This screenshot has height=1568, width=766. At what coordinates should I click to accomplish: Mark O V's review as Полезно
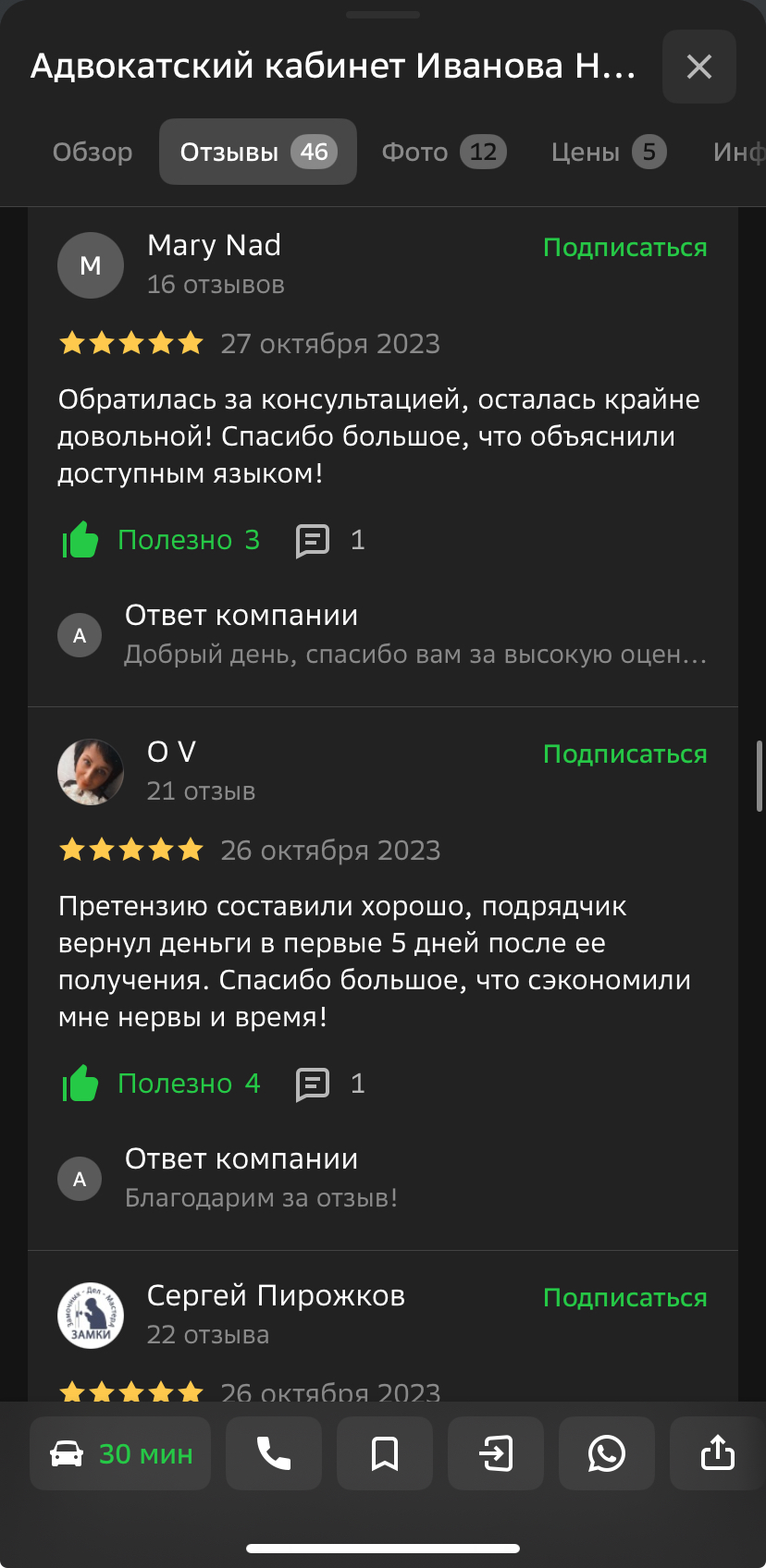(x=161, y=1084)
